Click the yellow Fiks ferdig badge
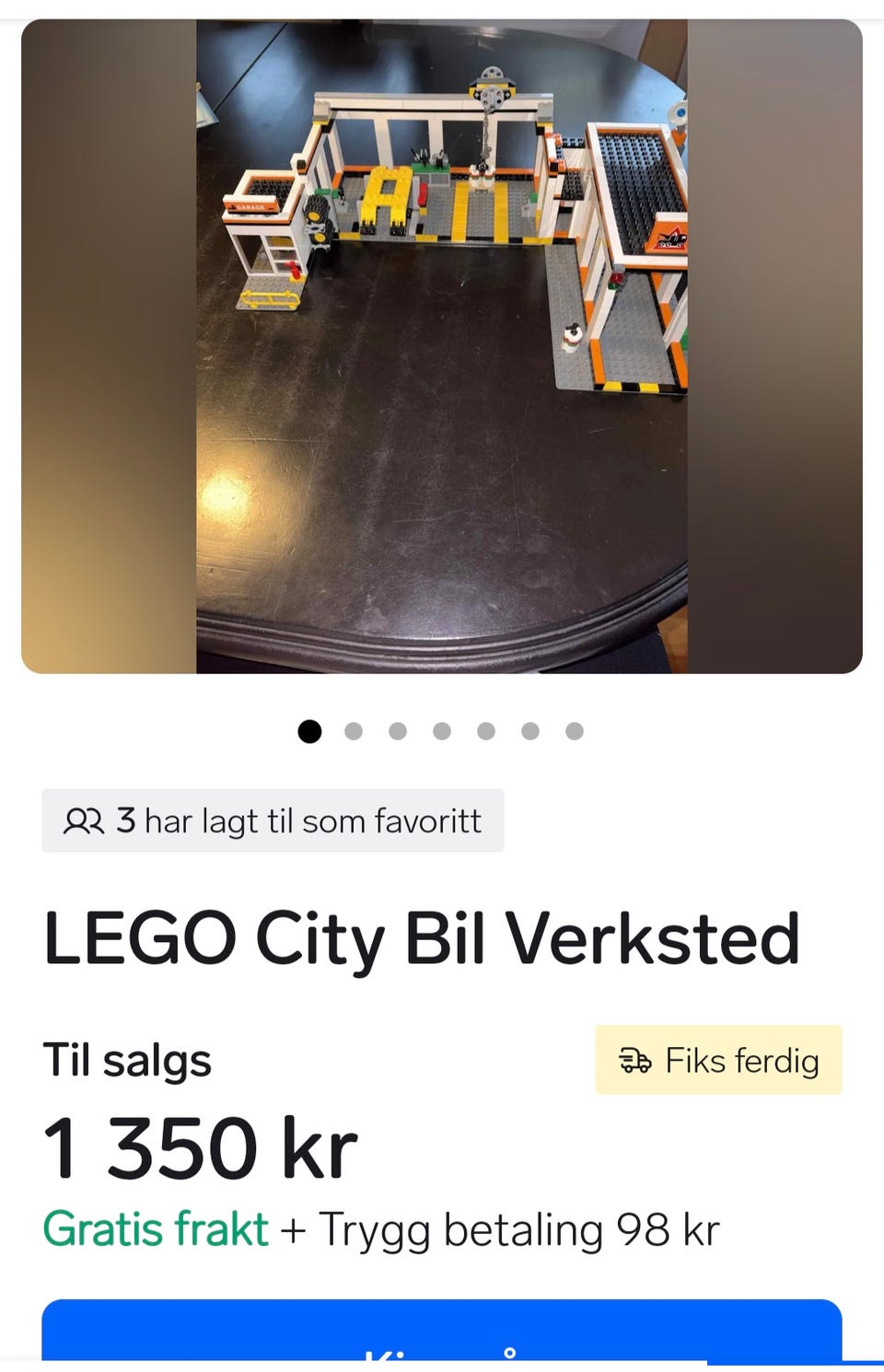Image resolution: width=884 pixels, height=1372 pixels. [x=718, y=1060]
